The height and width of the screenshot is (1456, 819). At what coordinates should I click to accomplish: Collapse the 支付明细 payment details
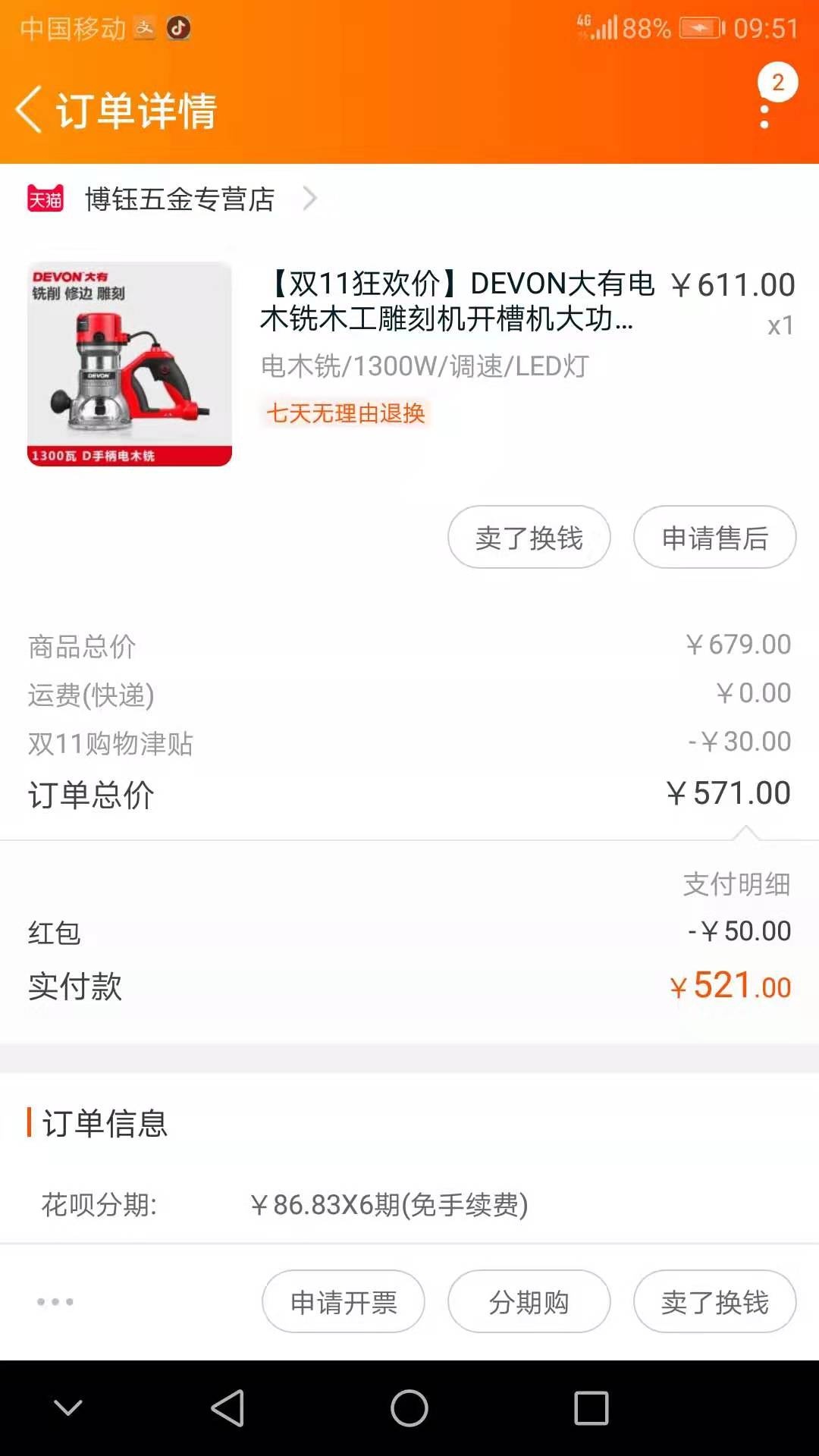click(x=736, y=884)
